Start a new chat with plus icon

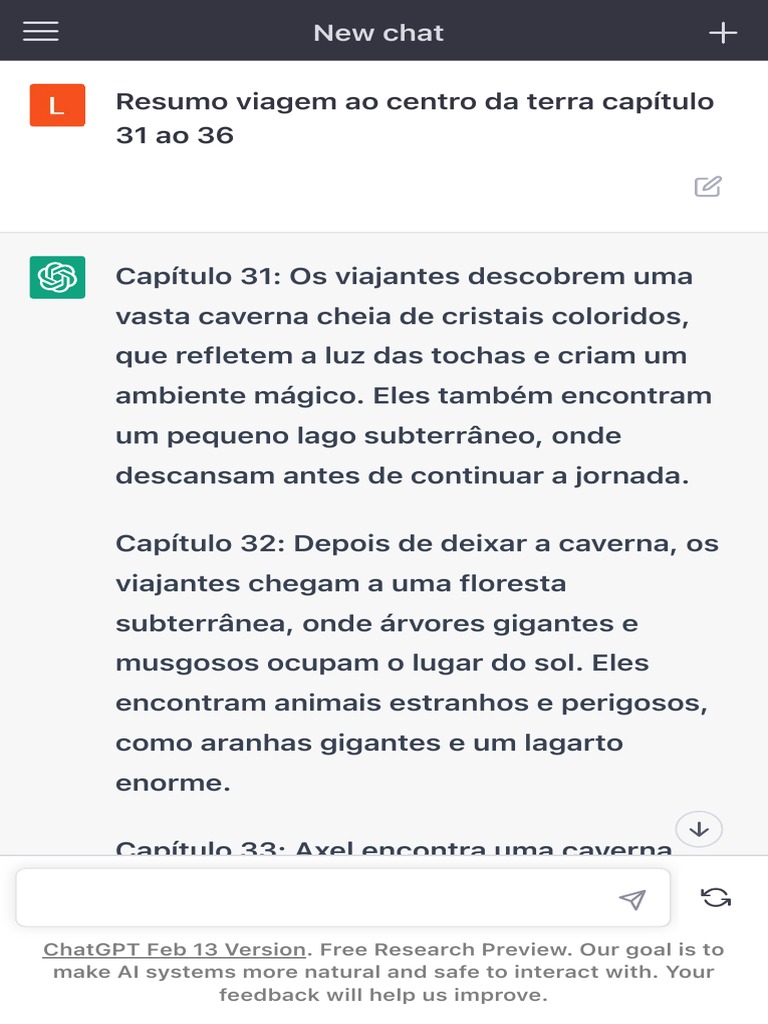click(723, 32)
